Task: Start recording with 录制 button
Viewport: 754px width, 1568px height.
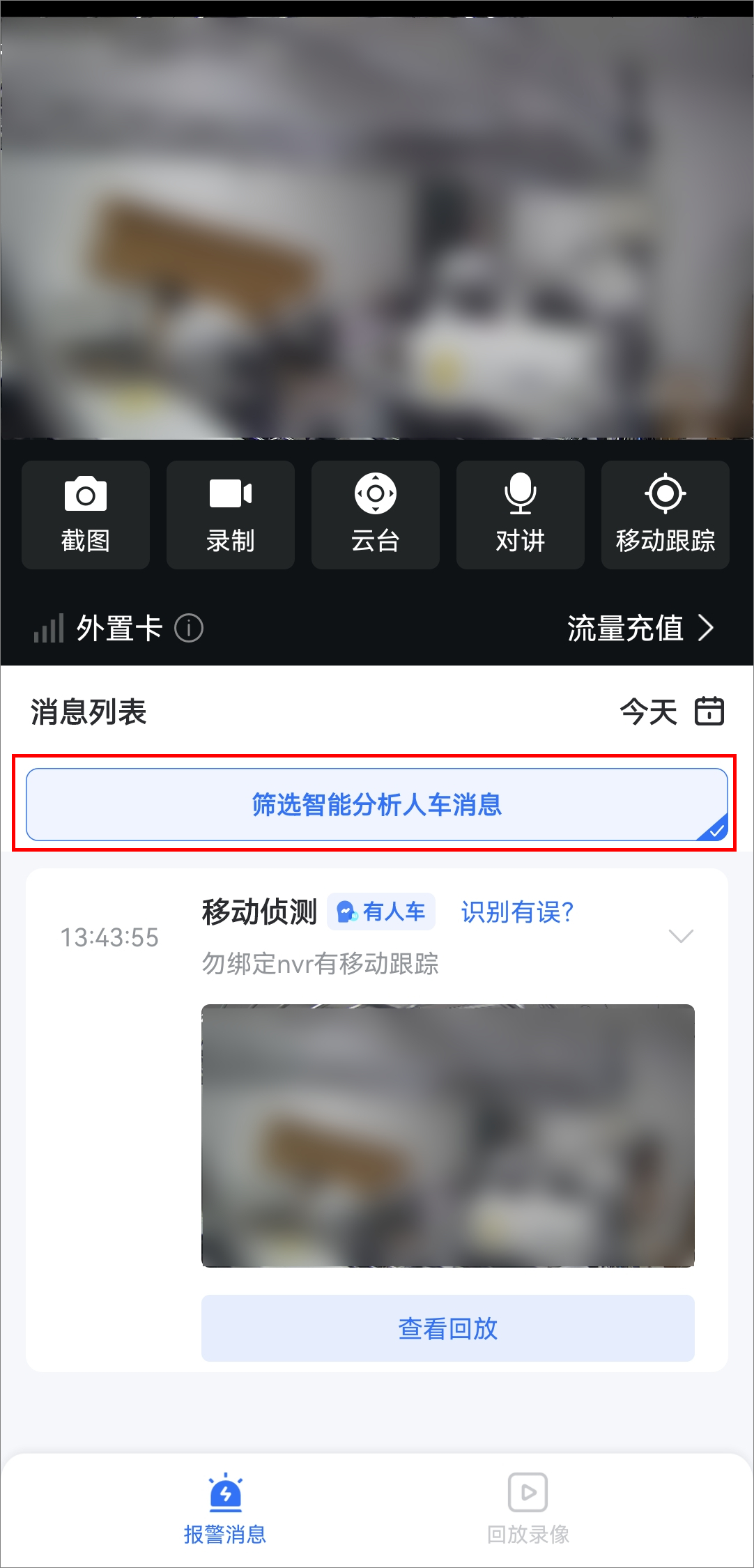Action: click(231, 515)
